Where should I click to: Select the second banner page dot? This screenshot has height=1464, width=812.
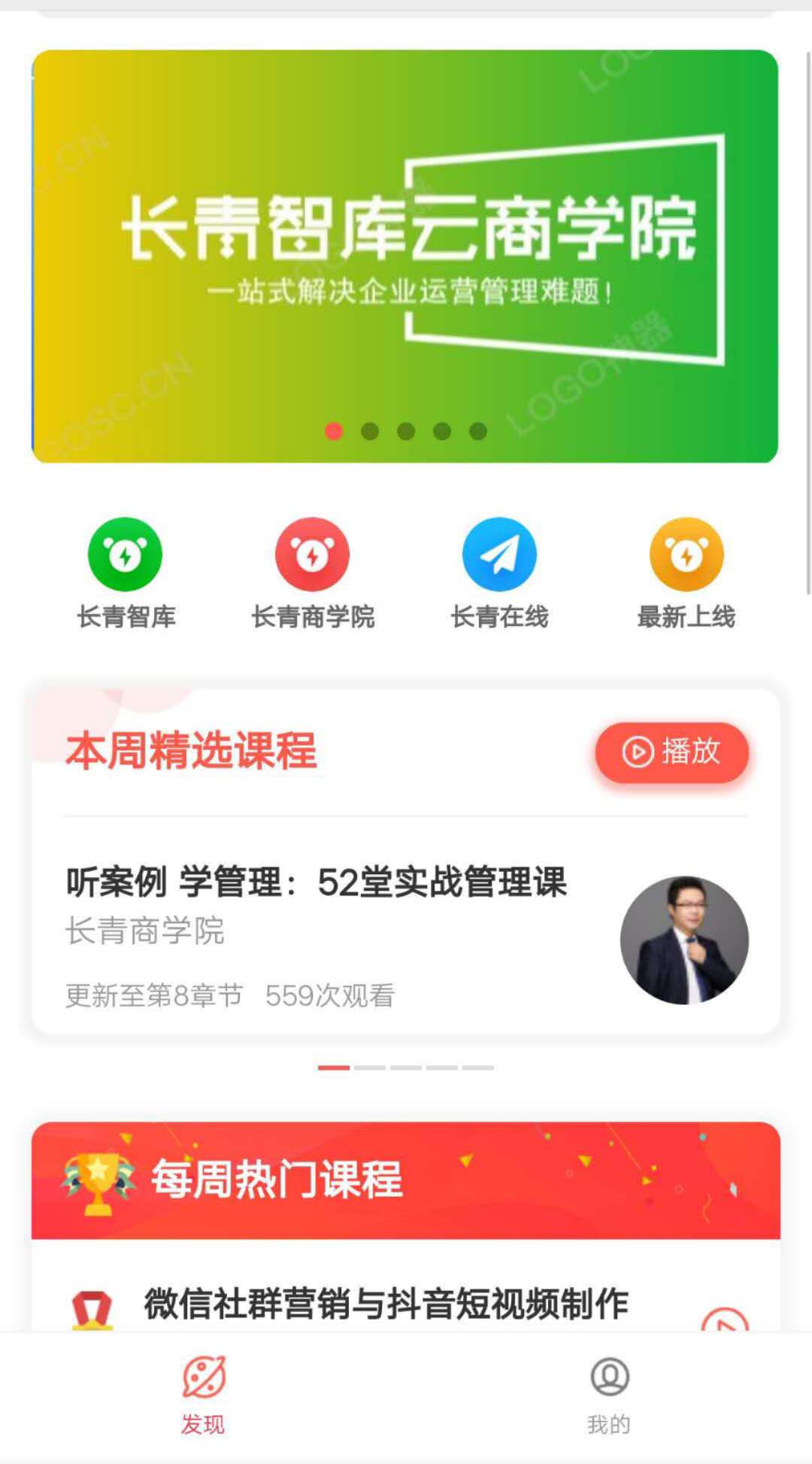[x=370, y=431]
